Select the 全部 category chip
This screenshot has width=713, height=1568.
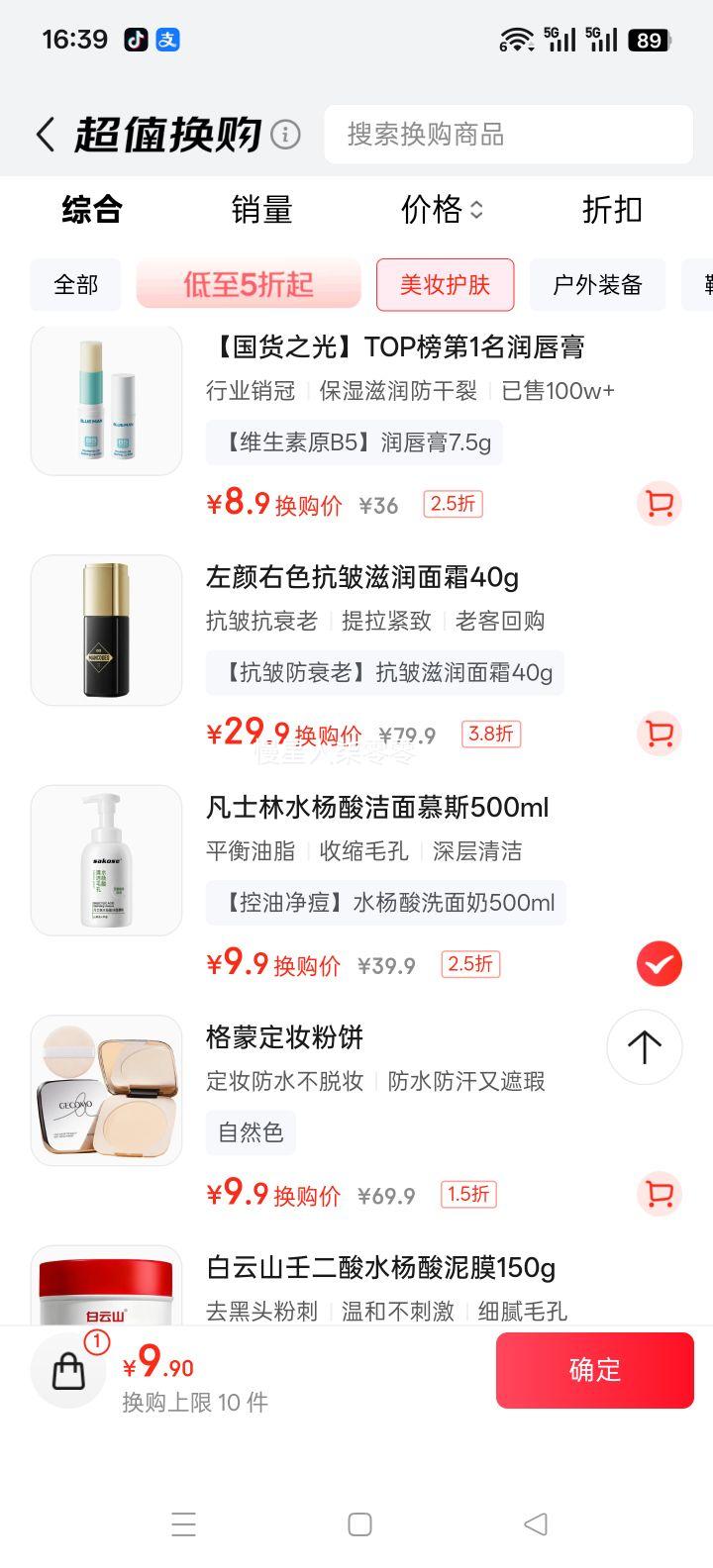(76, 285)
